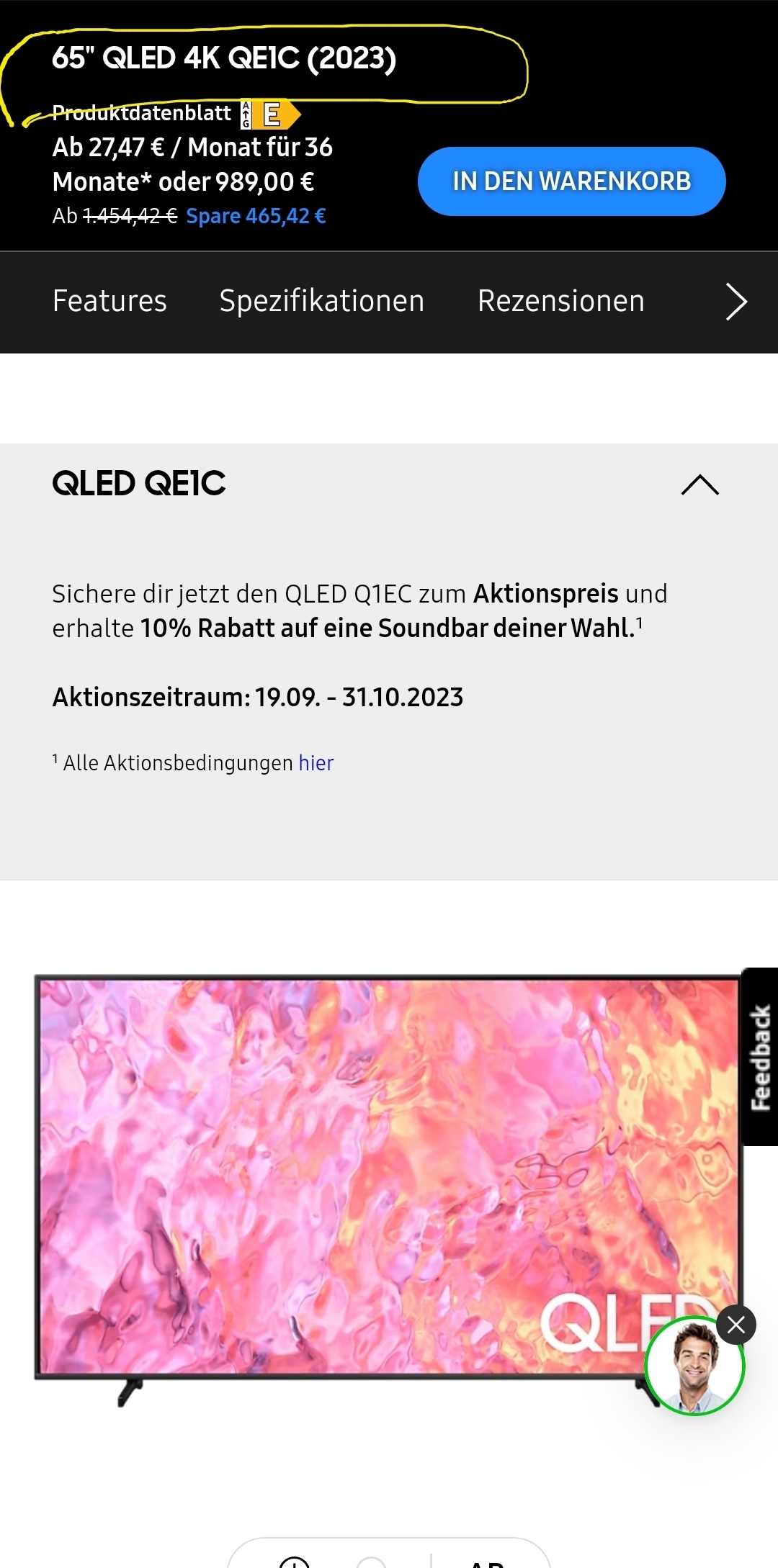
Task: Dismiss the chat assistant bubble
Action: pyautogui.click(x=736, y=1325)
